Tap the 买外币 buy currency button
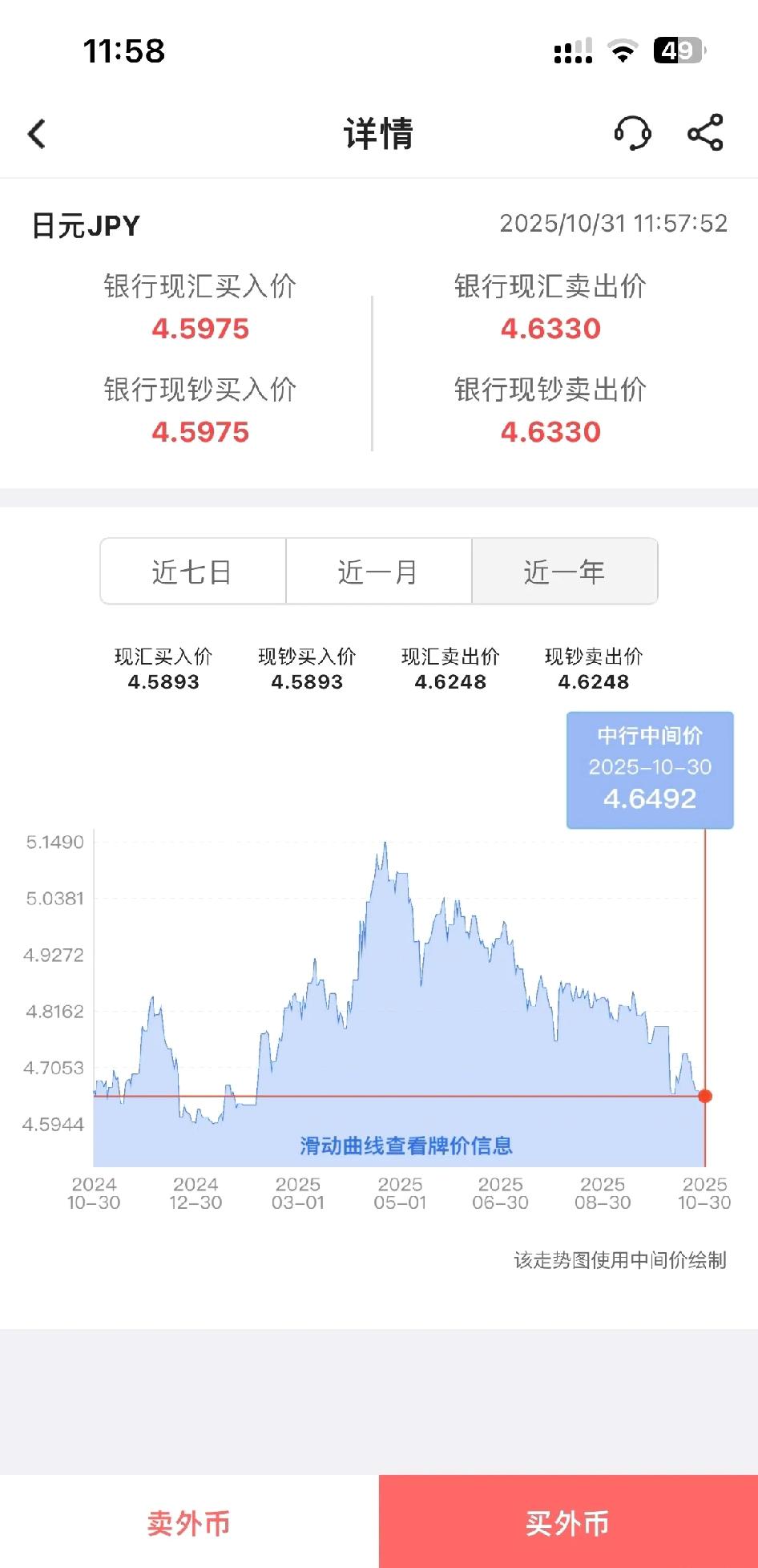The width and height of the screenshot is (758, 1568). (568, 1522)
